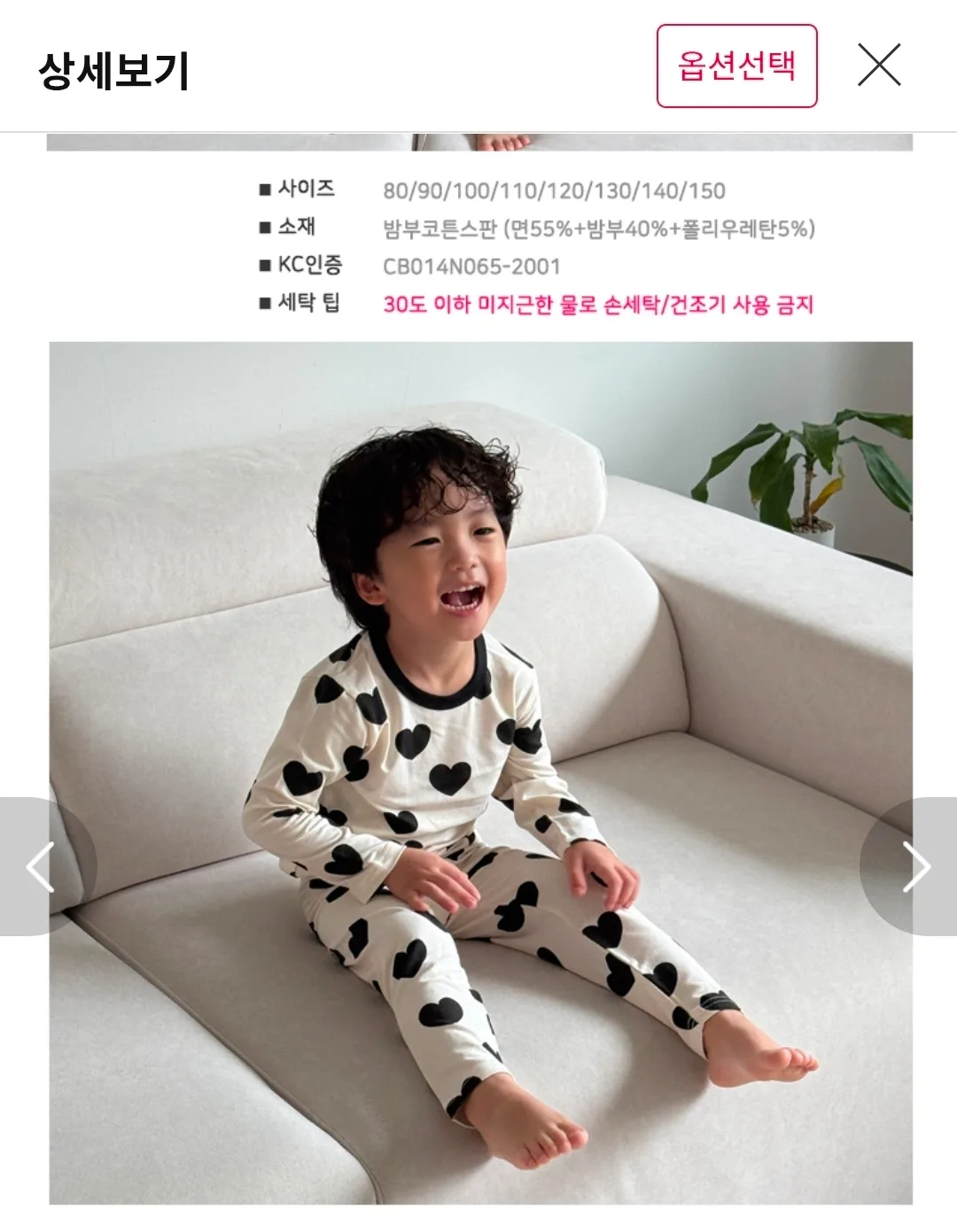Close the 상세보기 detail view
This screenshot has height=1232, width=957.
click(879, 66)
